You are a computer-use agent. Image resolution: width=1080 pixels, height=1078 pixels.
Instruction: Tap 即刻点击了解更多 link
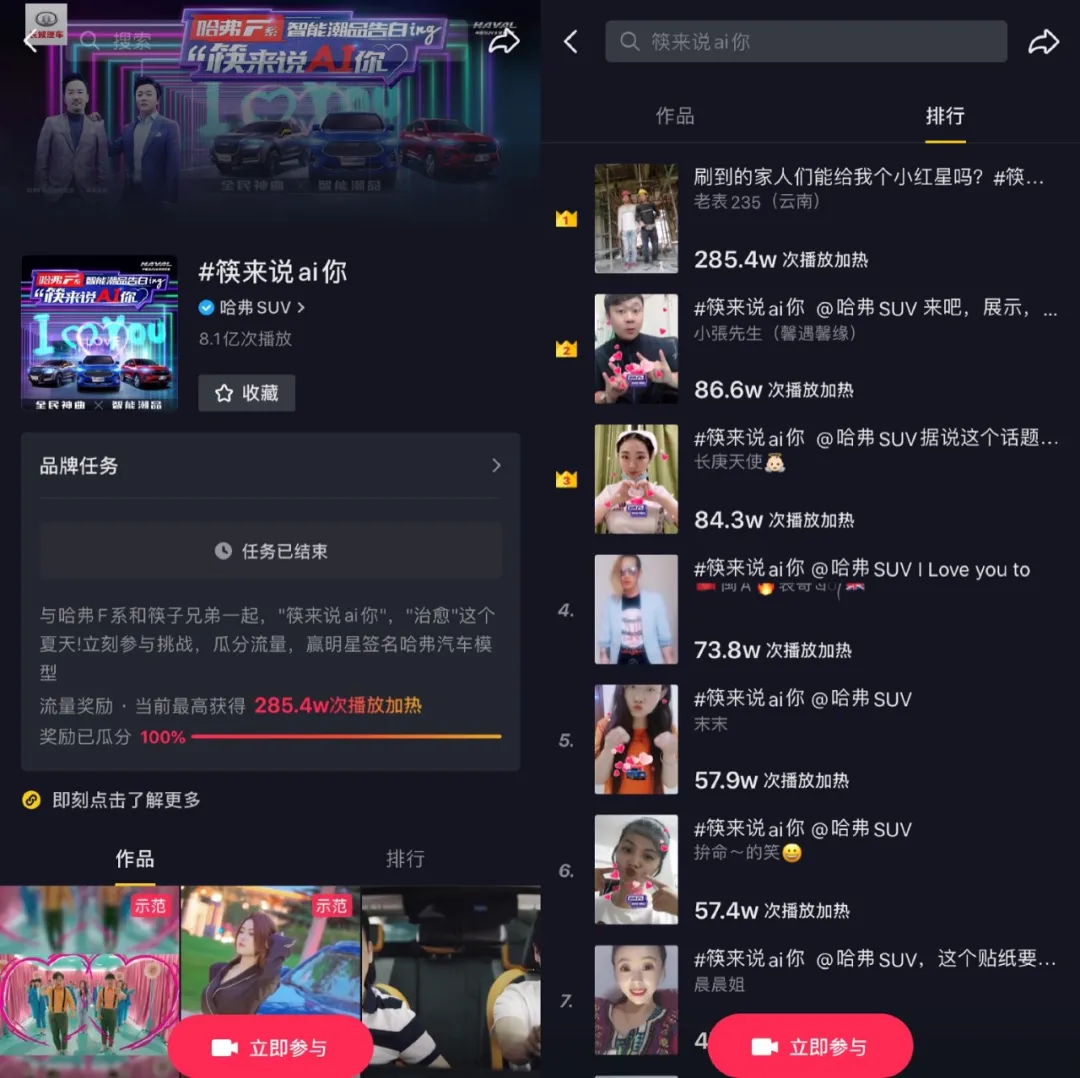[125, 800]
